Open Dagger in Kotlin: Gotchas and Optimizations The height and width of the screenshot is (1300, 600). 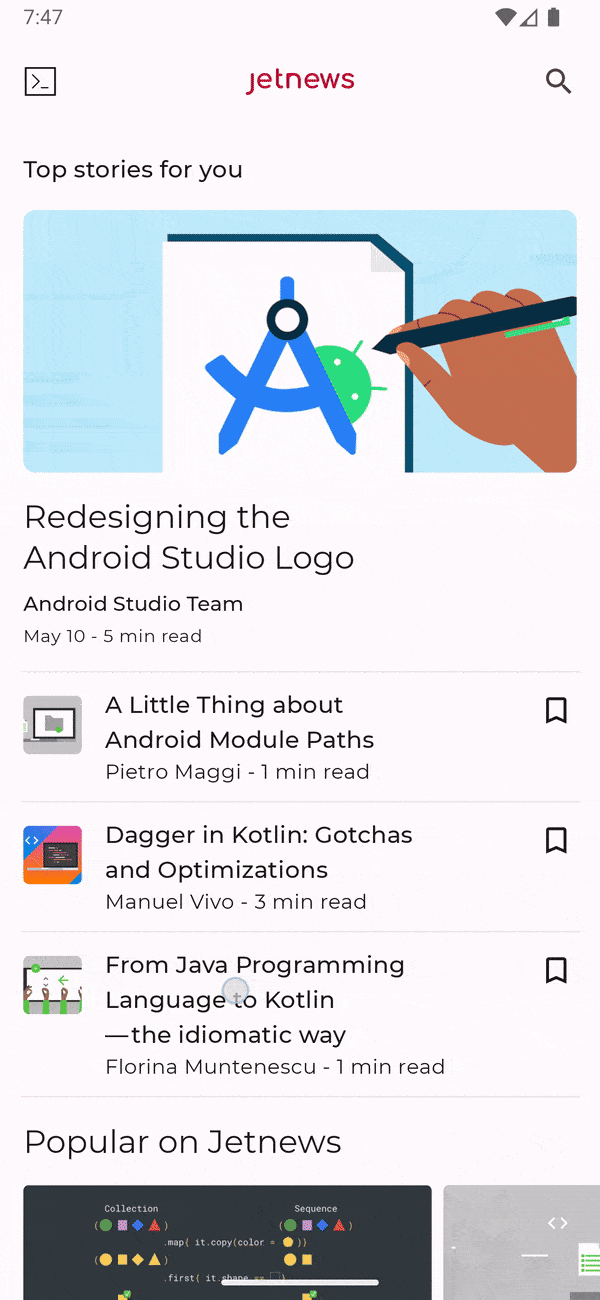(258, 852)
